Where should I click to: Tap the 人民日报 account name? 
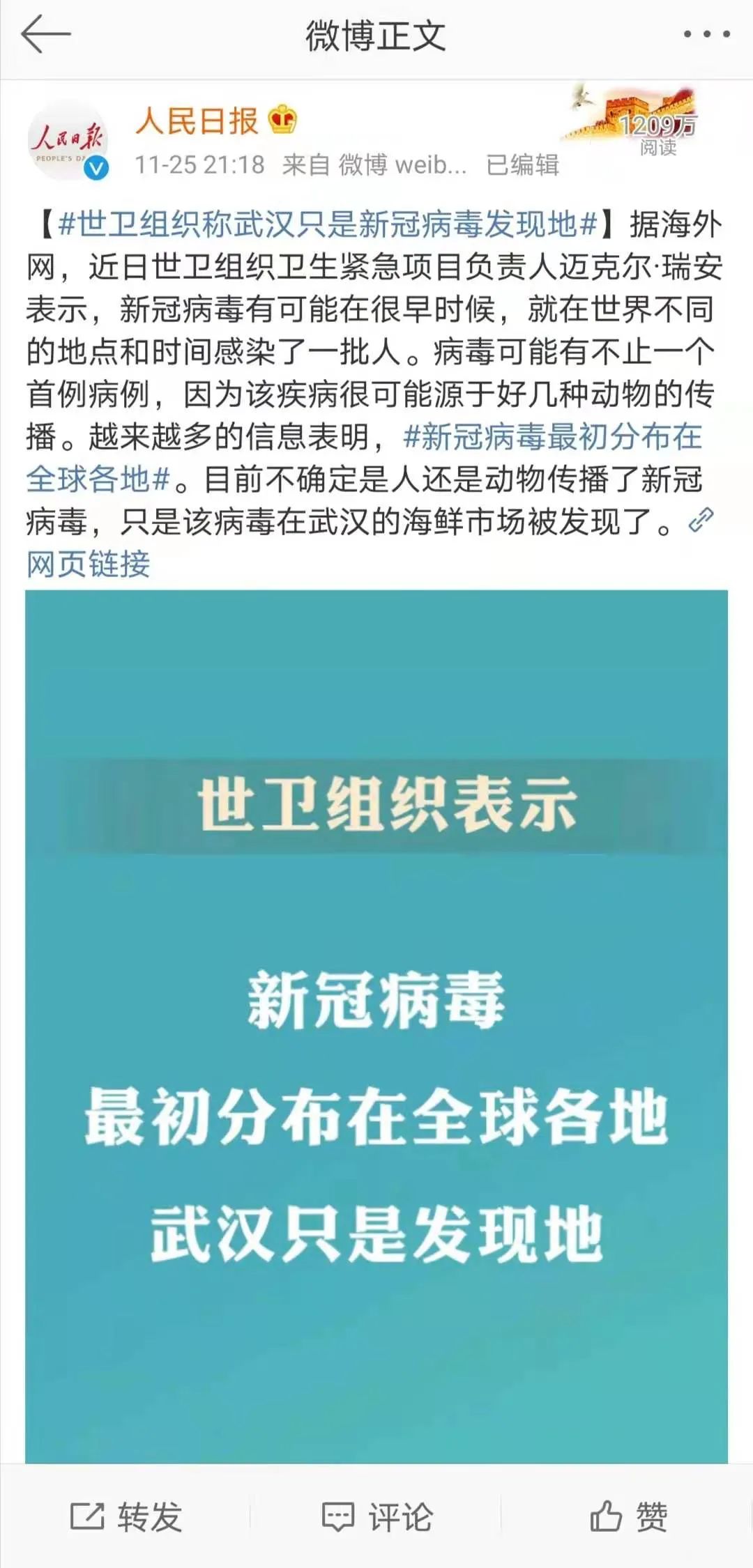click(x=197, y=121)
